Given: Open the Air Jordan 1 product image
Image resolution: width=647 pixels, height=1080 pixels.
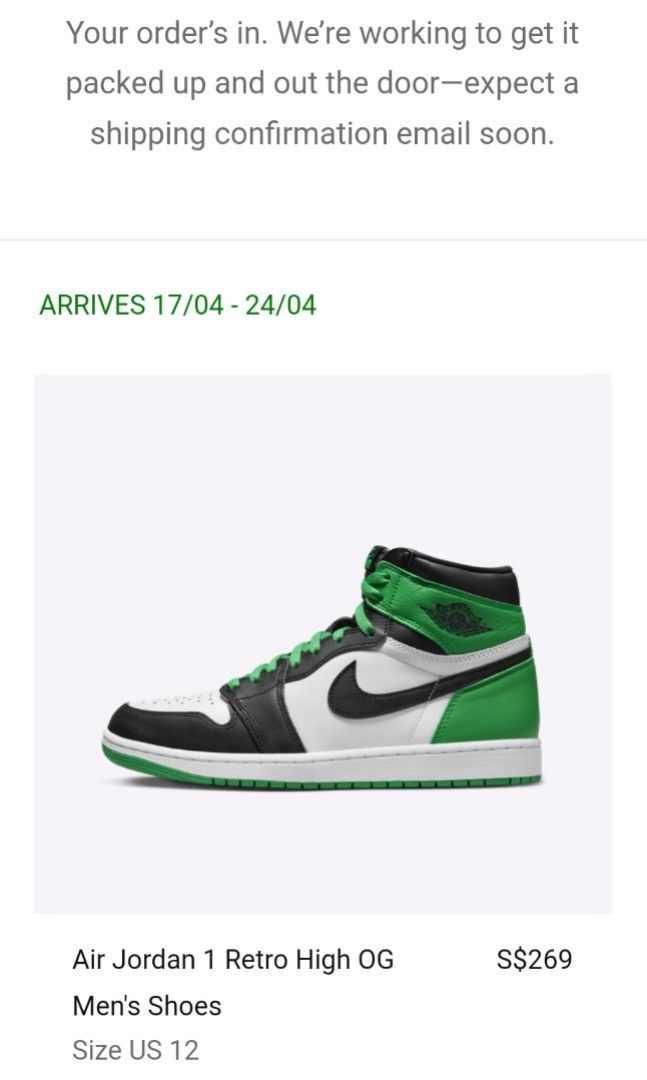Looking at the screenshot, I should click(x=322, y=644).
